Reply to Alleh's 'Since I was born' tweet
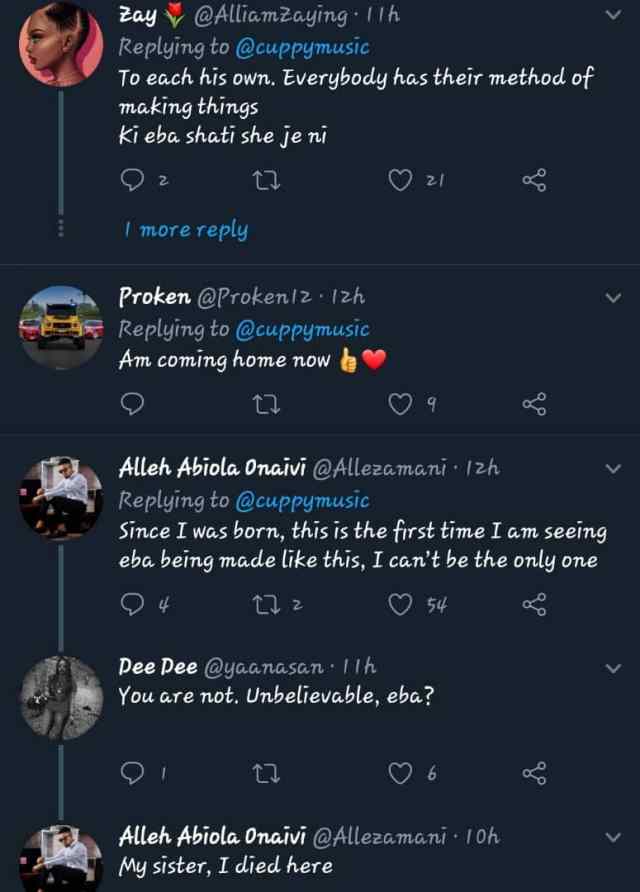 point(132,604)
